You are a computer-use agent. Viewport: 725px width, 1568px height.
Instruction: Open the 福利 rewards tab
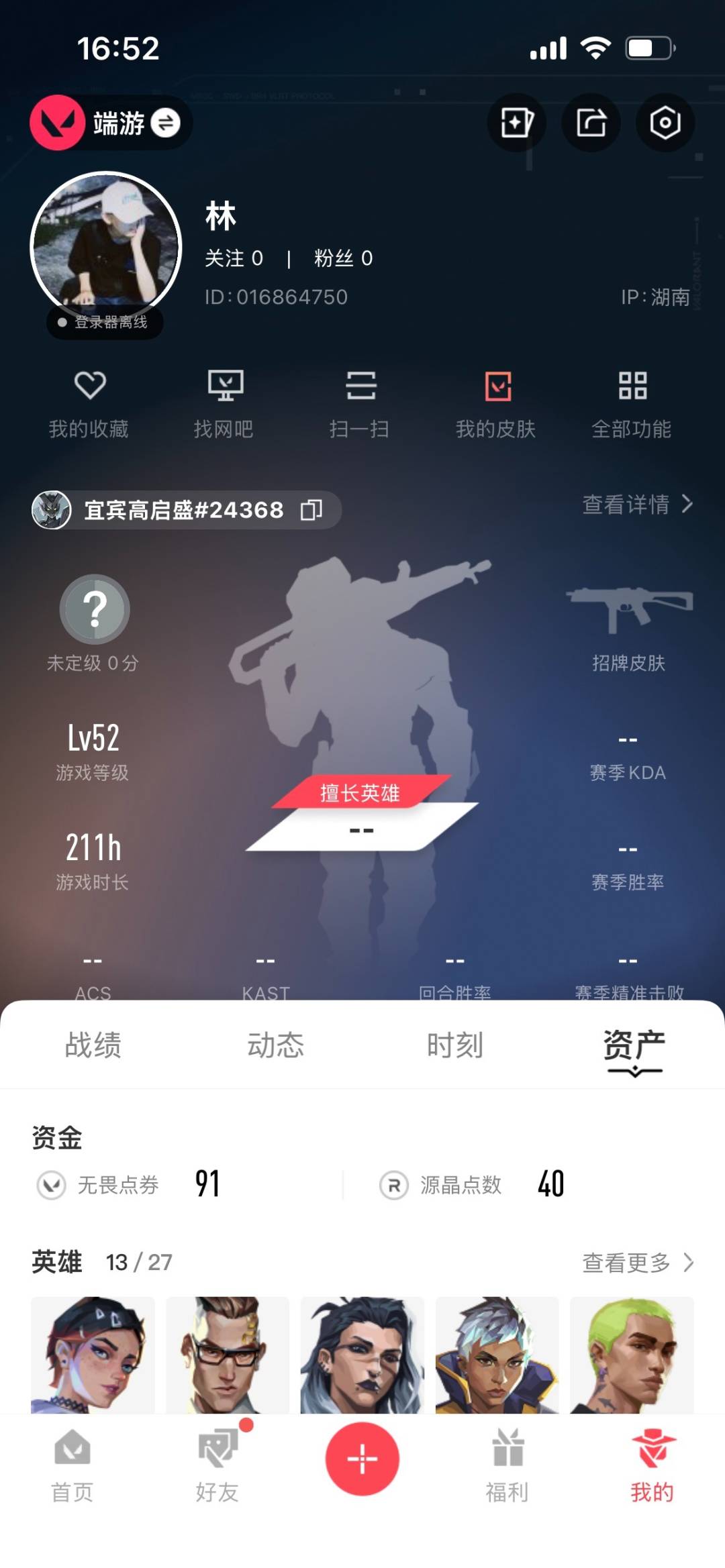(507, 1466)
